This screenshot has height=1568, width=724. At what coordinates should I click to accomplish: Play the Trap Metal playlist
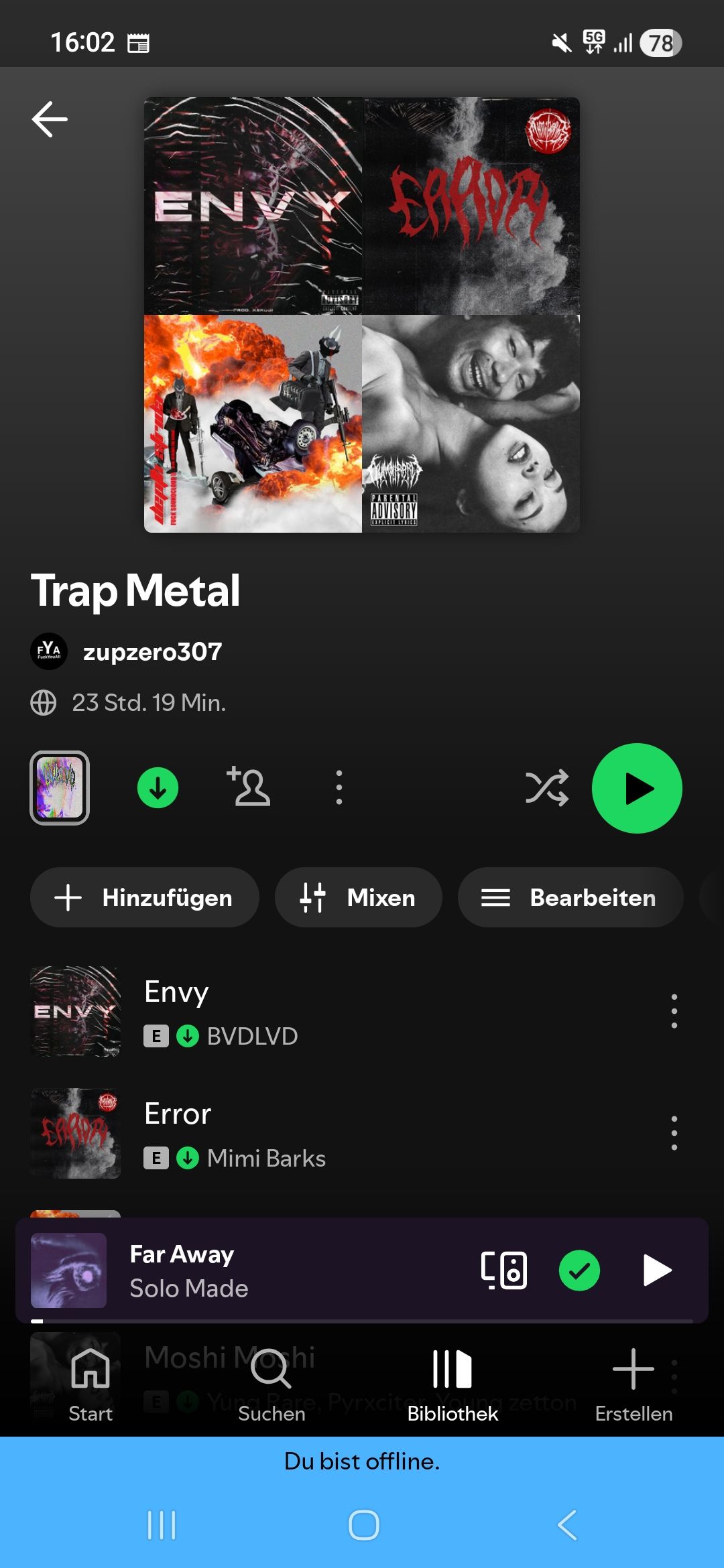pyautogui.click(x=637, y=788)
